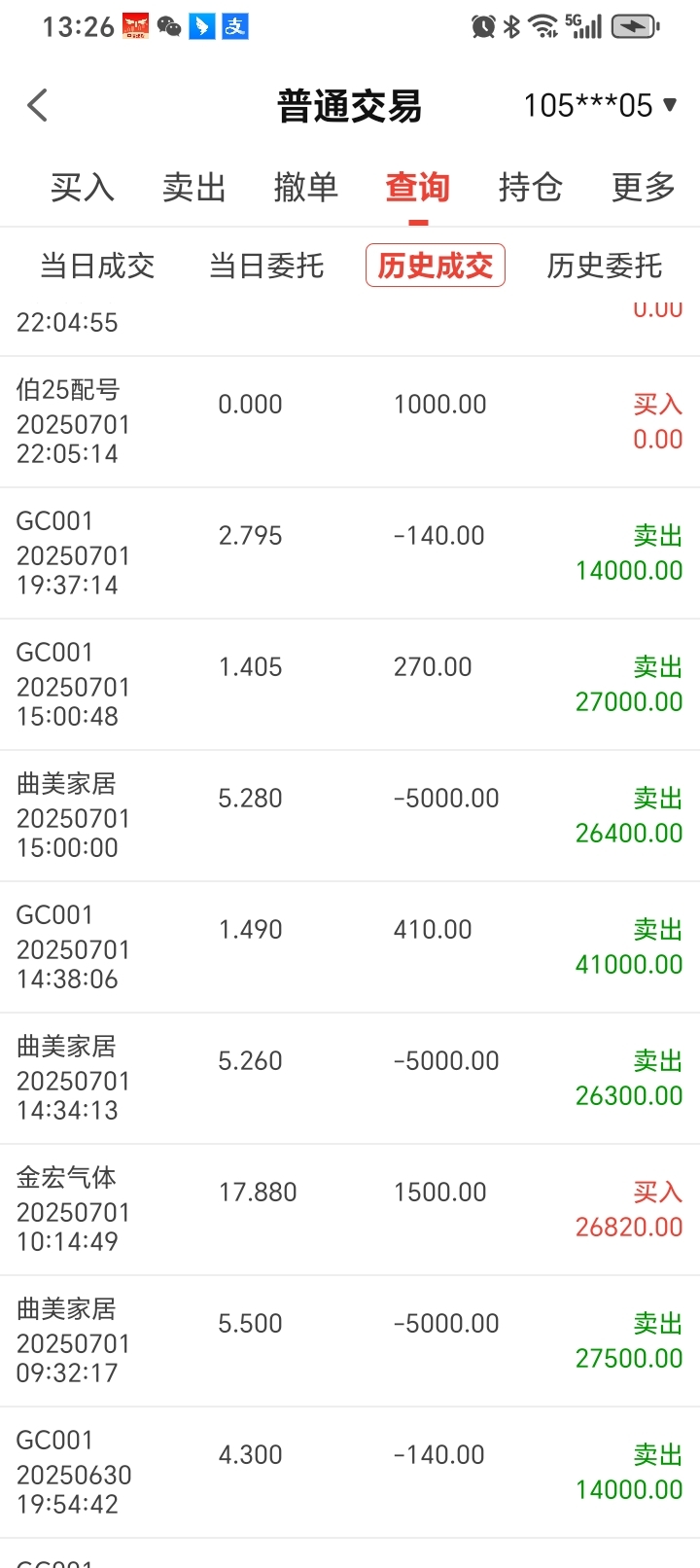Switch to 历史委托 records
700x1568 pixels.
pos(605,266)
